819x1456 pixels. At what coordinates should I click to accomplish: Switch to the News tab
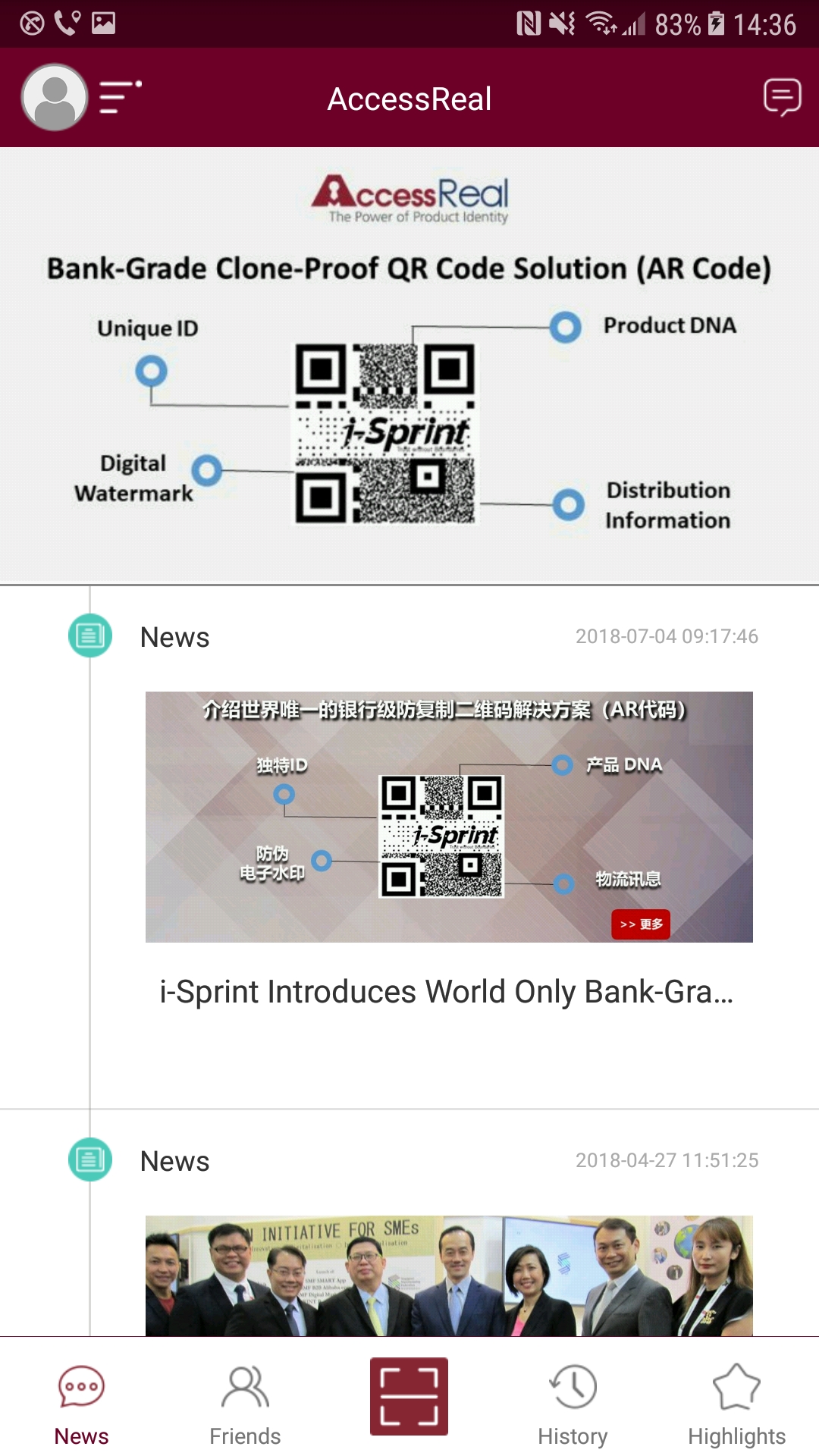pos(81,1405)
